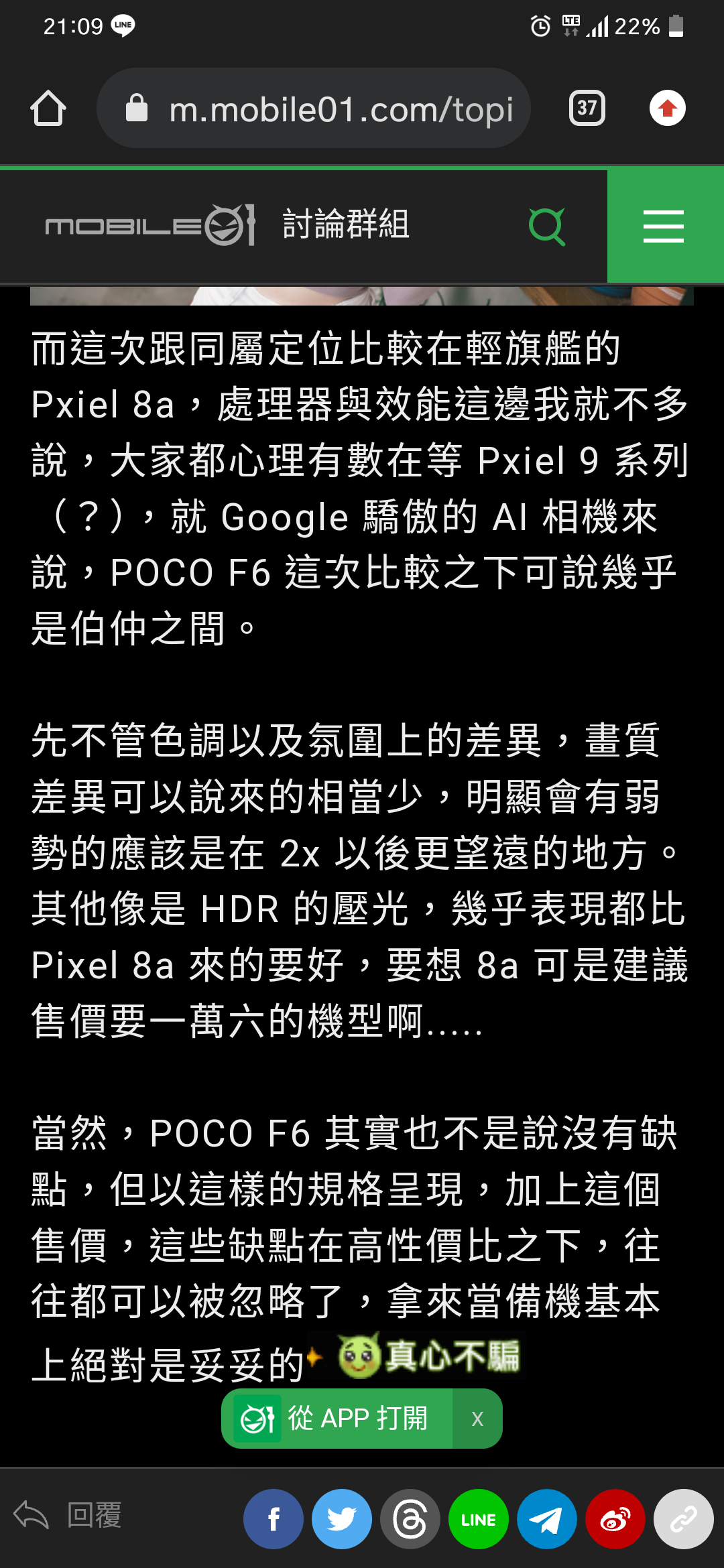
Task: Copy the article link
Action: pos(684,1519)
